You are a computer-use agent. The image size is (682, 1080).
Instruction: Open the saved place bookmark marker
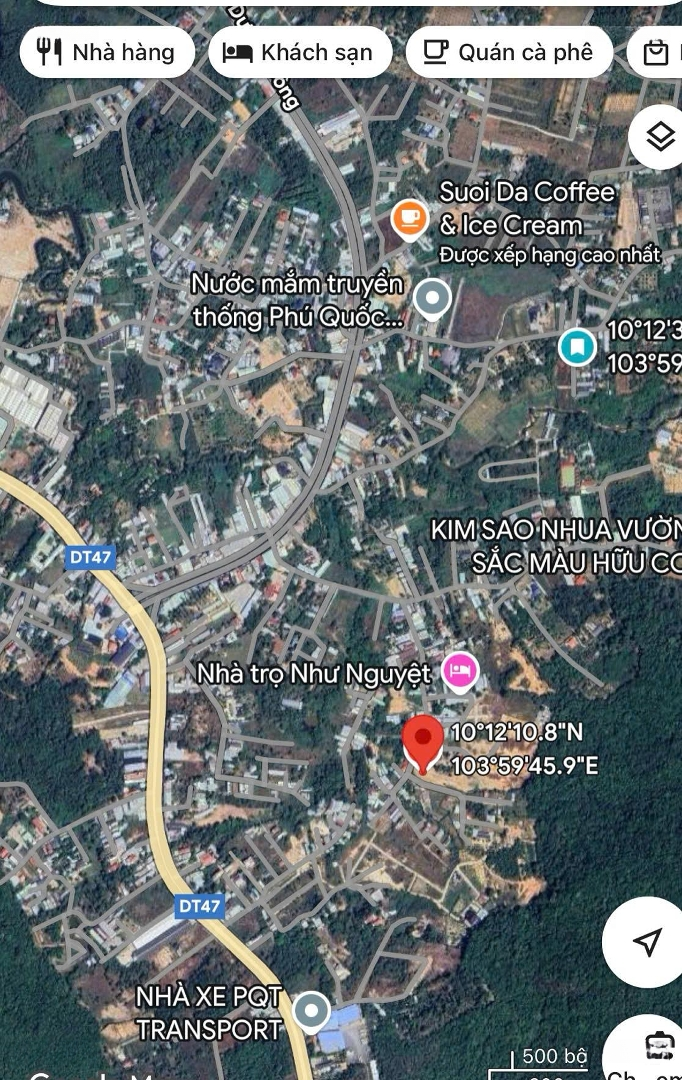(x=576, y=347)
